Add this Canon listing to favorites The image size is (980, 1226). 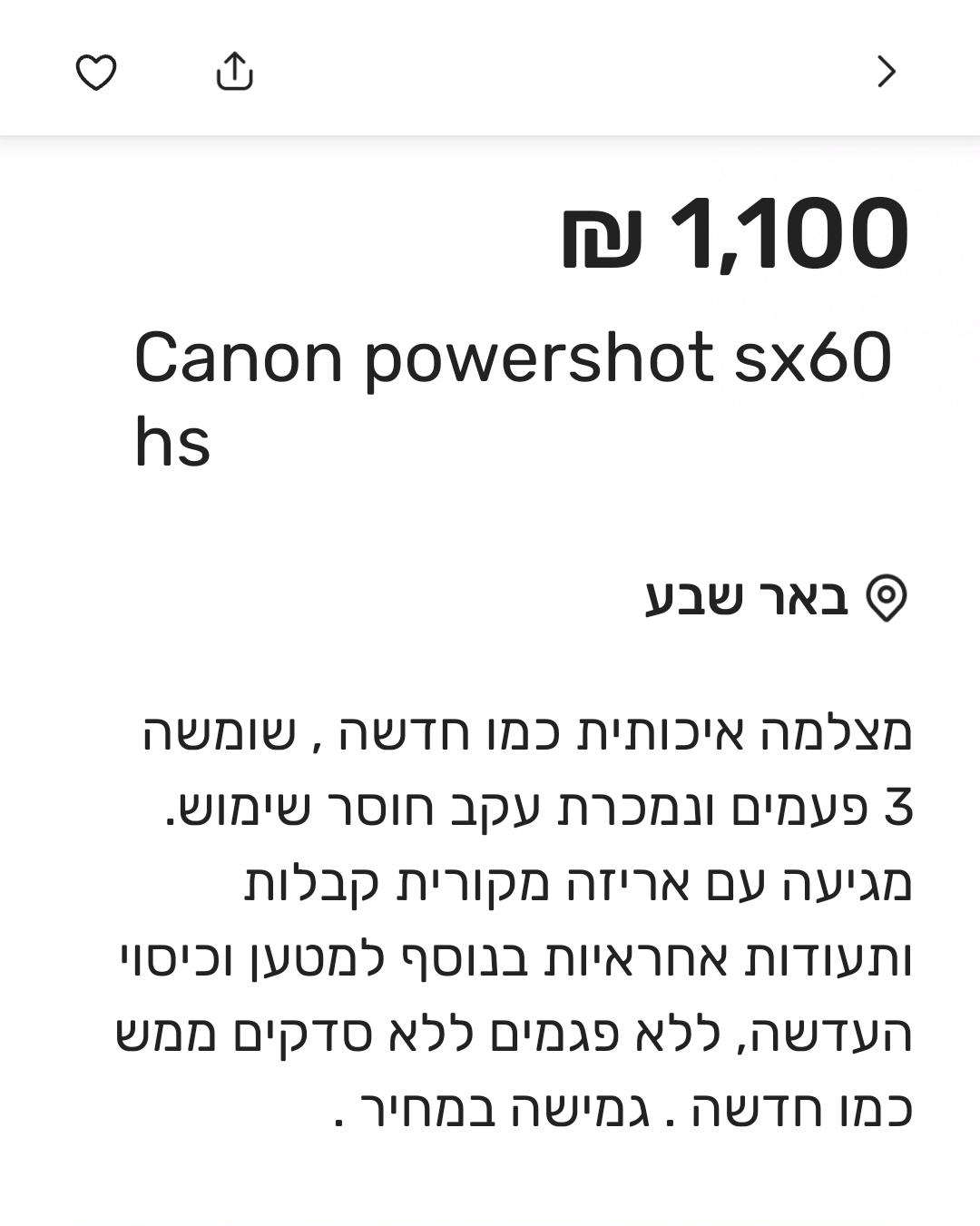(x=96, y=72)
